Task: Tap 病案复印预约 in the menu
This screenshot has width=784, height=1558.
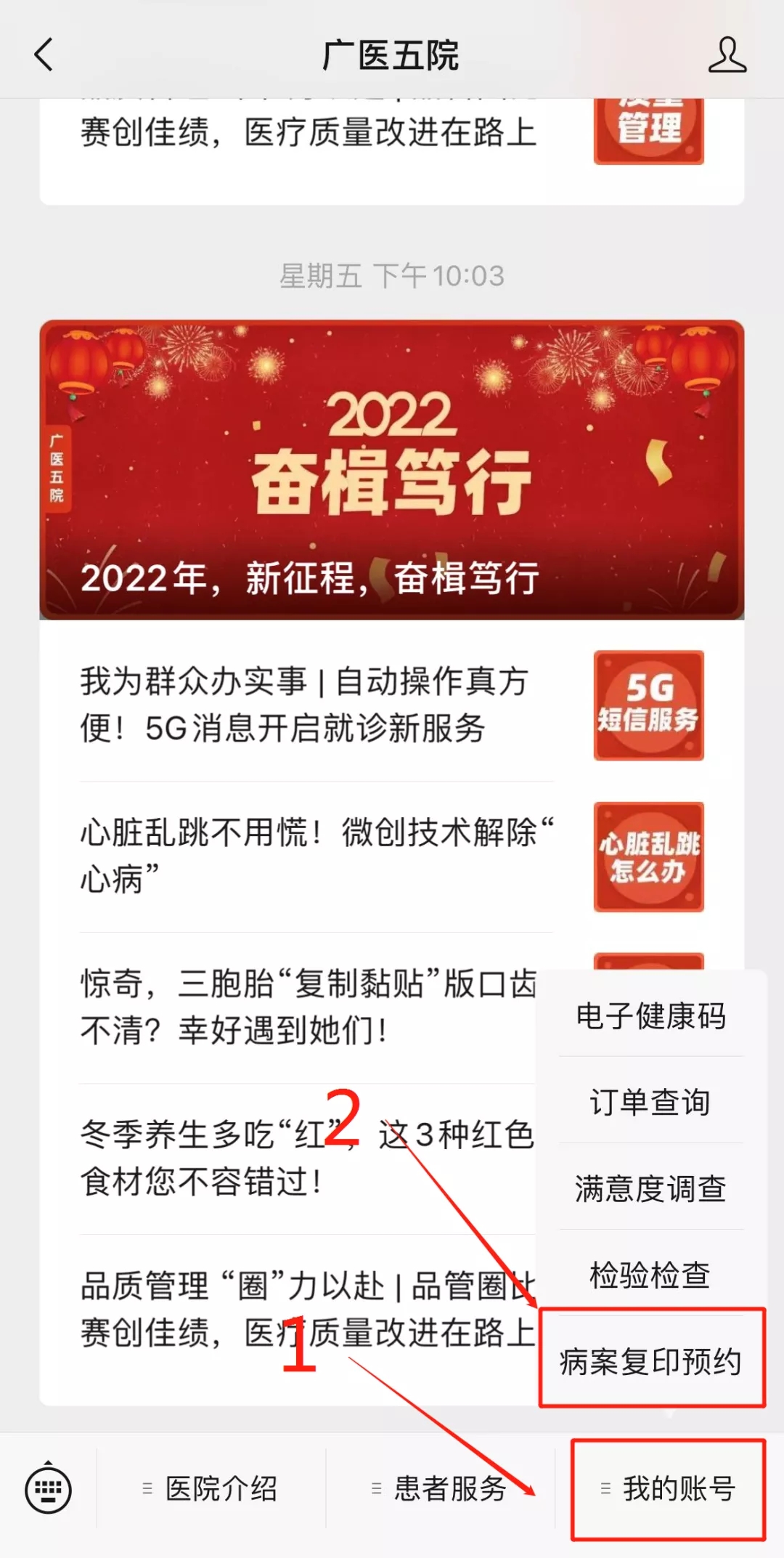Action: [650, 1361]
